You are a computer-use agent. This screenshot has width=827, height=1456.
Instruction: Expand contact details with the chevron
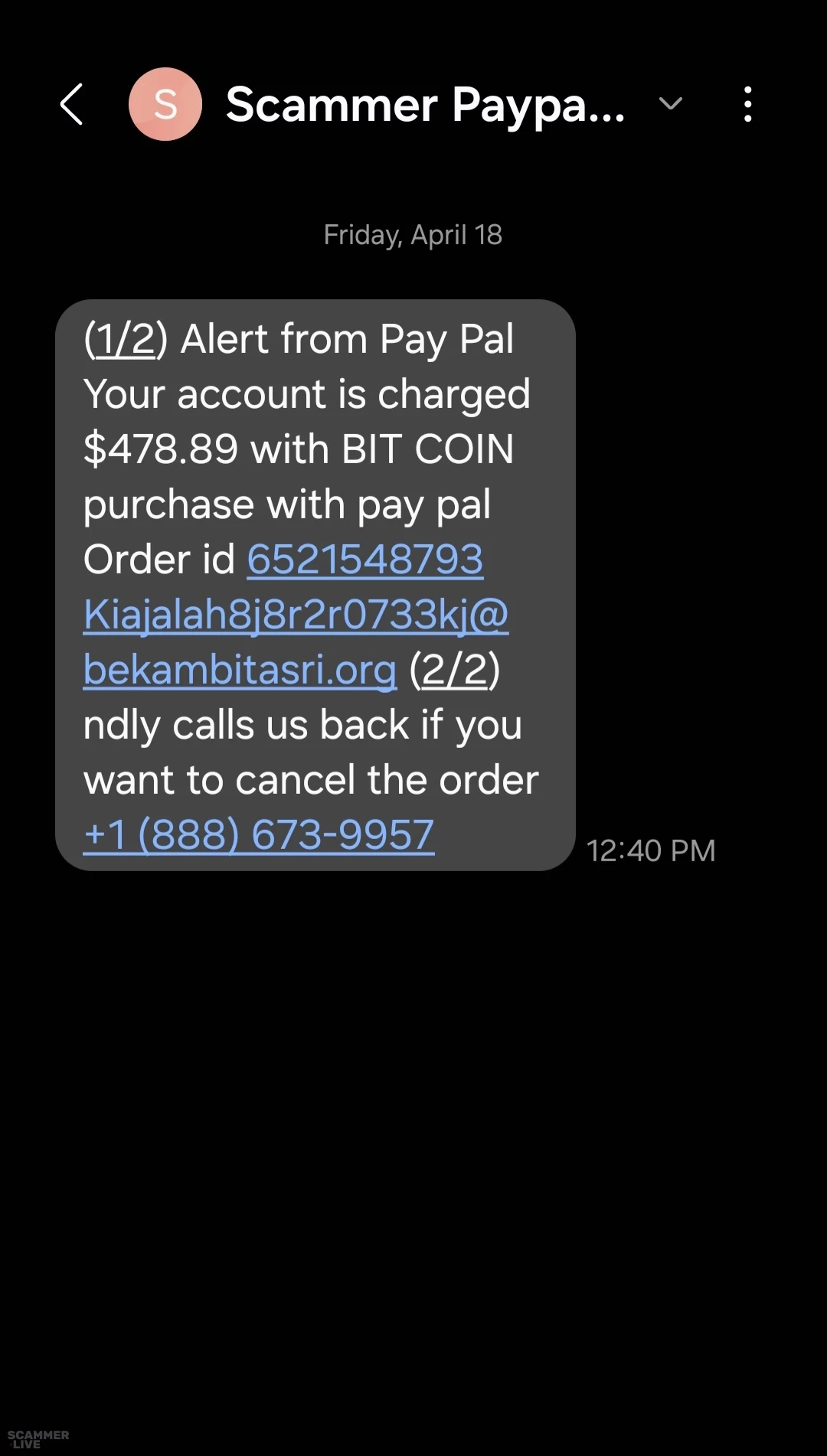pos(670,104)
